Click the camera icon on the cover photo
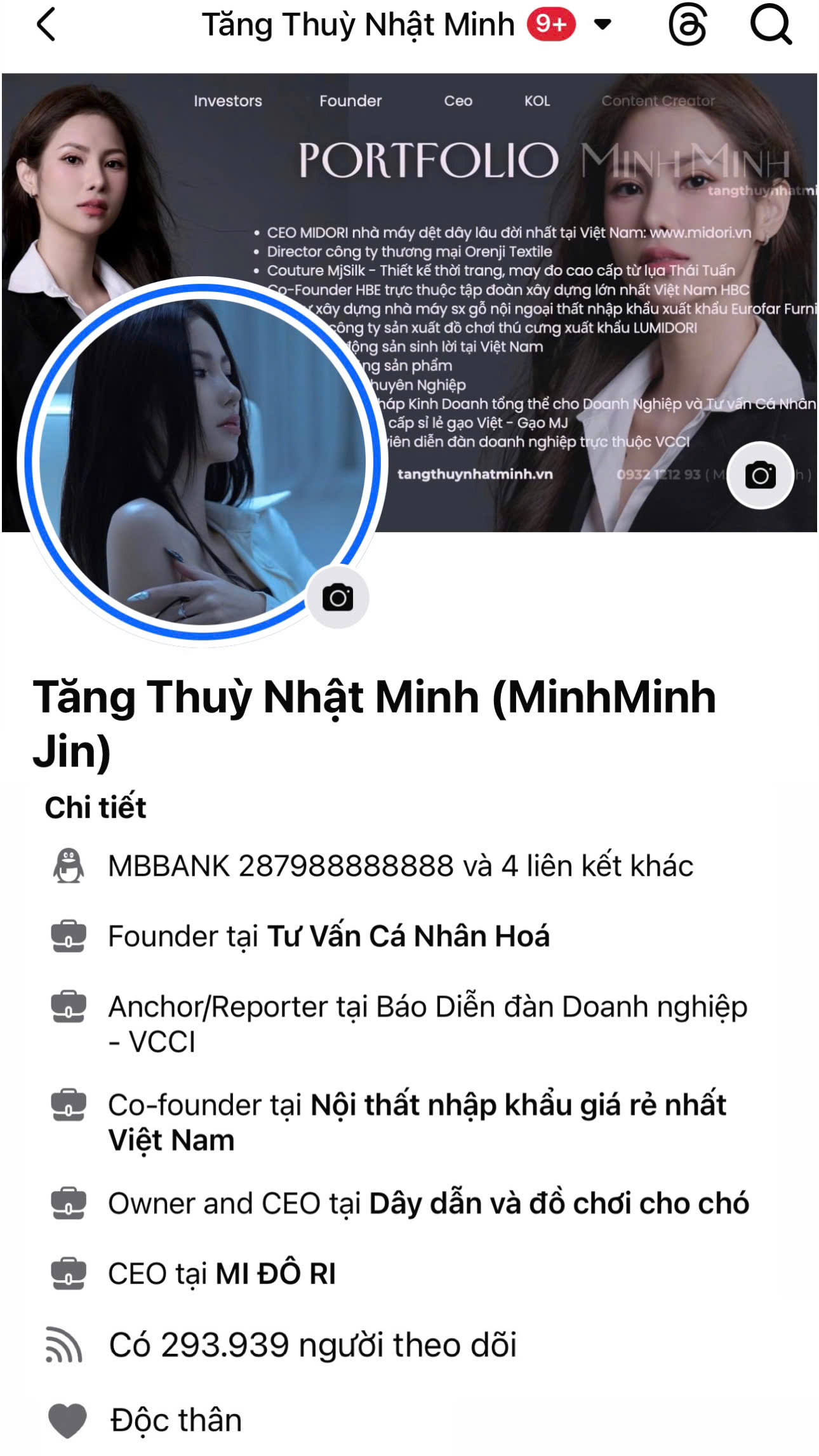The height and width of the screenshot is (1456, 819). coord(762,474)
